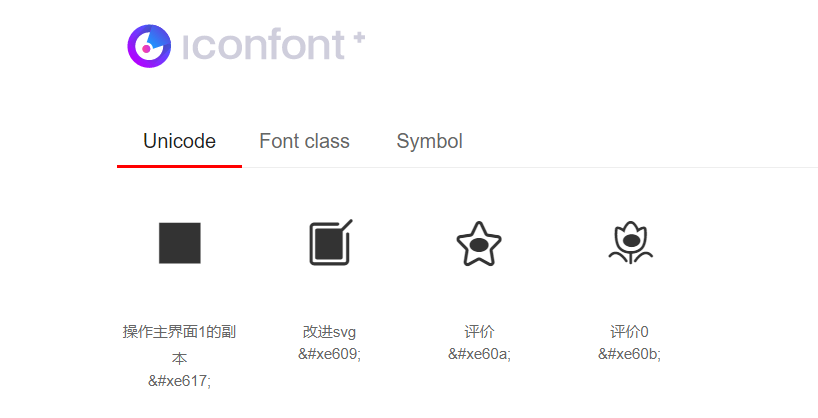The image size is (818, 418).
Task: Open the iconfont logo link
Action: point(246,45)
